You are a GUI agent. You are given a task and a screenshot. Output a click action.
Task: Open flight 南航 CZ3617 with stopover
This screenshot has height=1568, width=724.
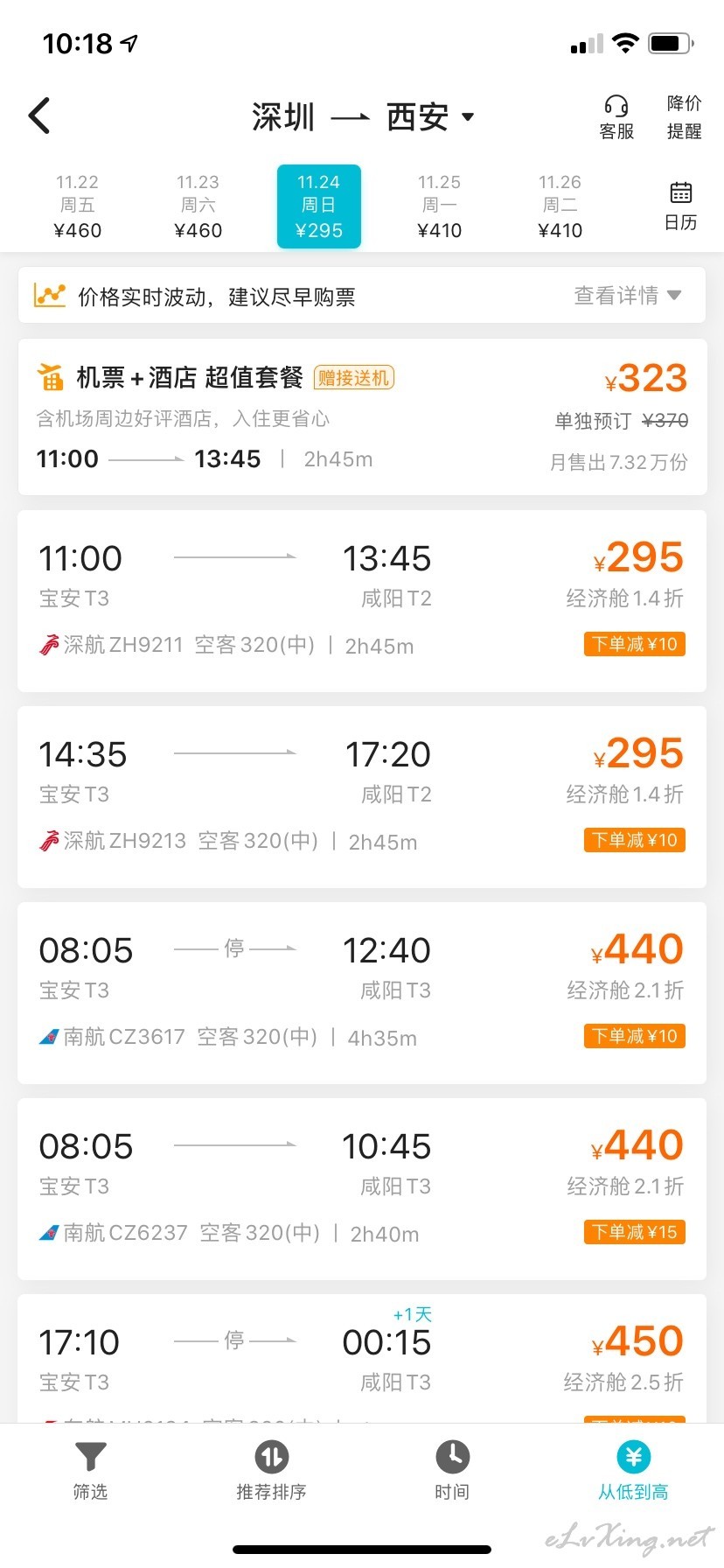pos(362,992)
